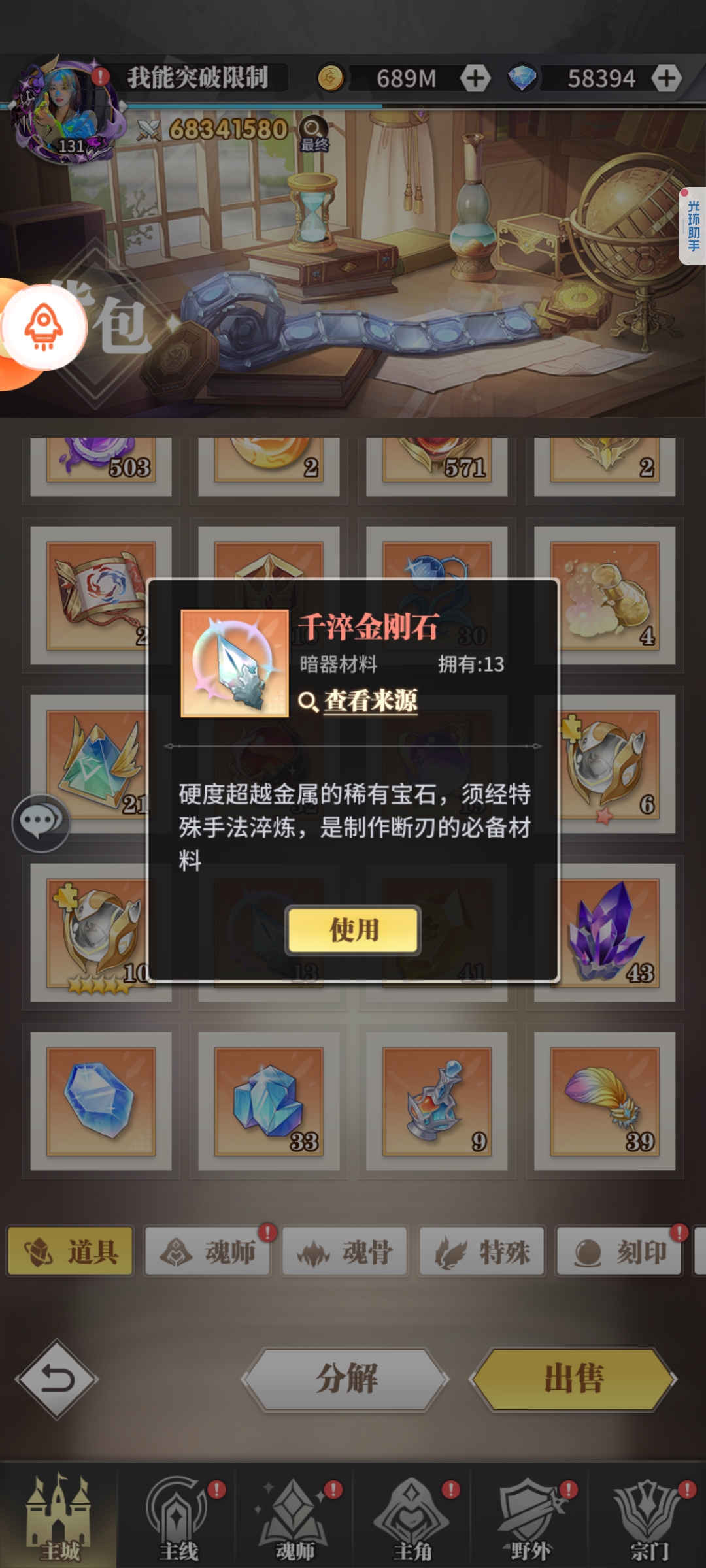Open the chat bubble icon
Screen dimensions: 706x1568
(x=41, y=823)
